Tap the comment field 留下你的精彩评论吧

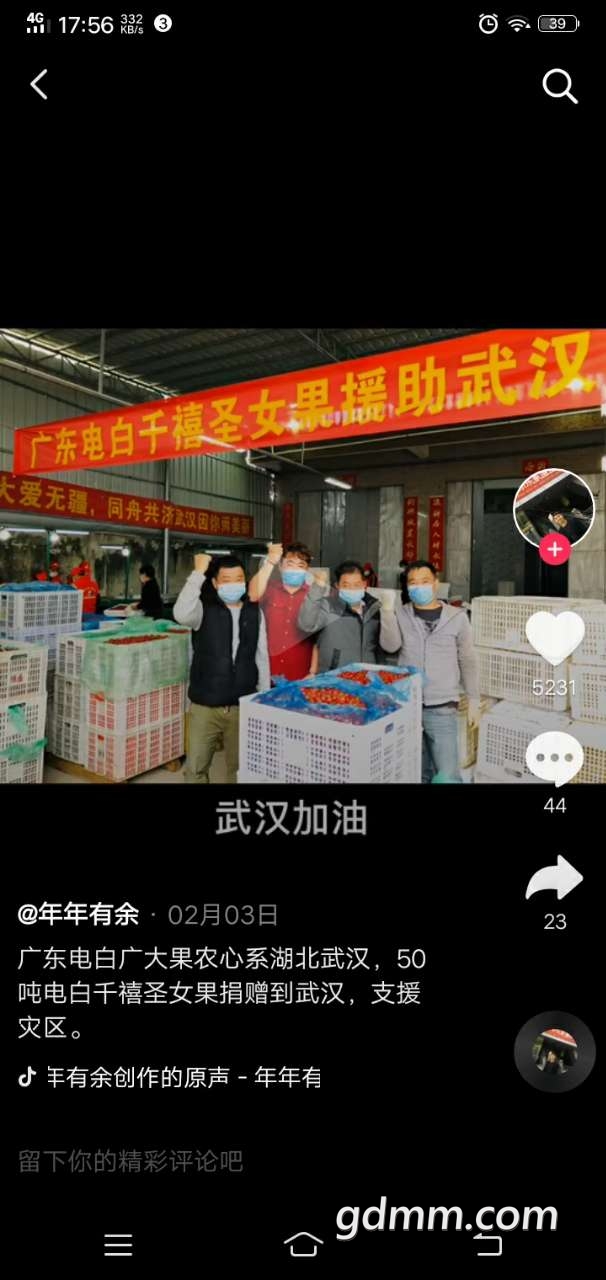pyautogui.click(x=131, y=1161)
